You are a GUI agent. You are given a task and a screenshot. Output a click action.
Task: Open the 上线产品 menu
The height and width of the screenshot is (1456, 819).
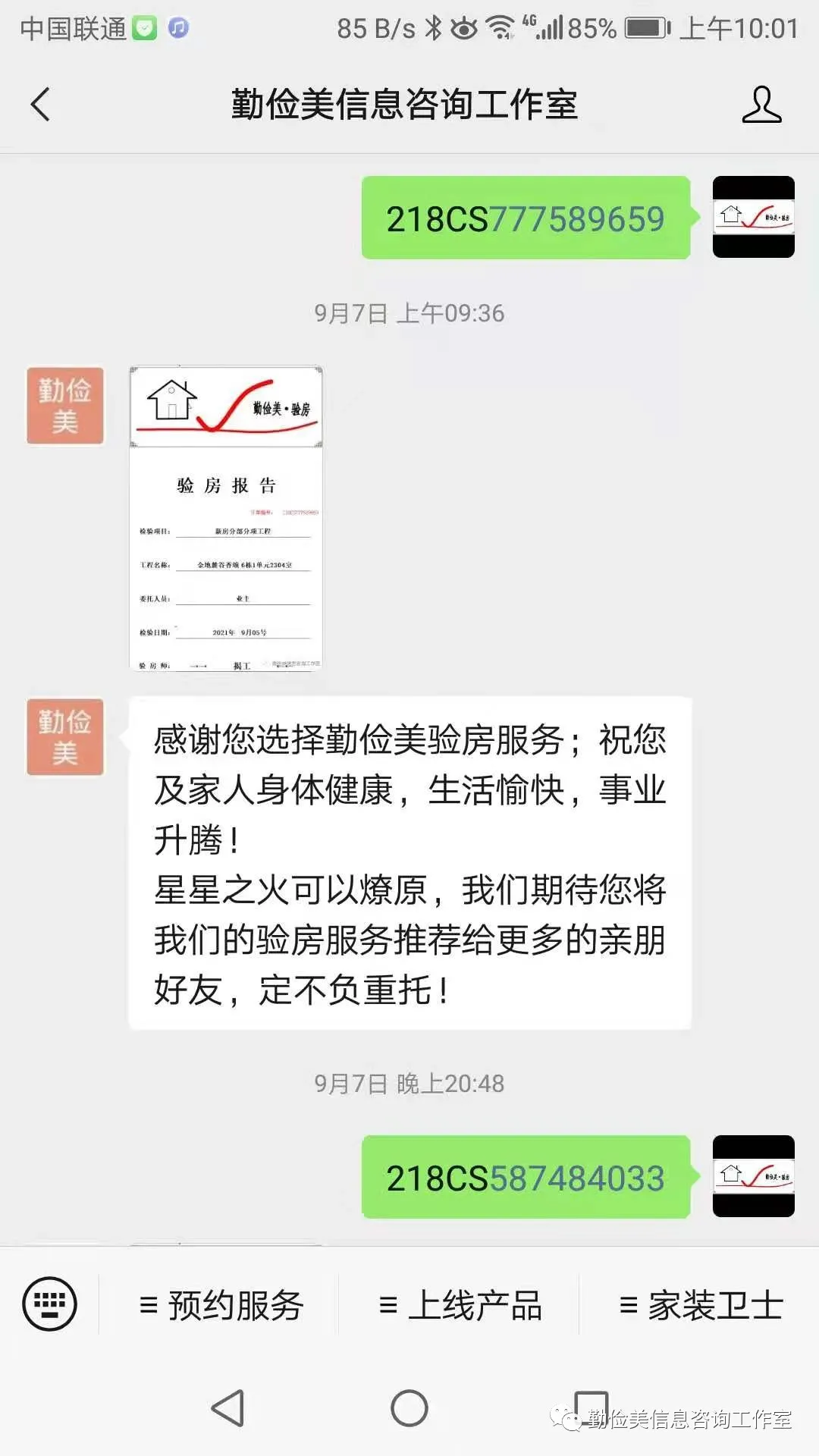pos(460,1306)
